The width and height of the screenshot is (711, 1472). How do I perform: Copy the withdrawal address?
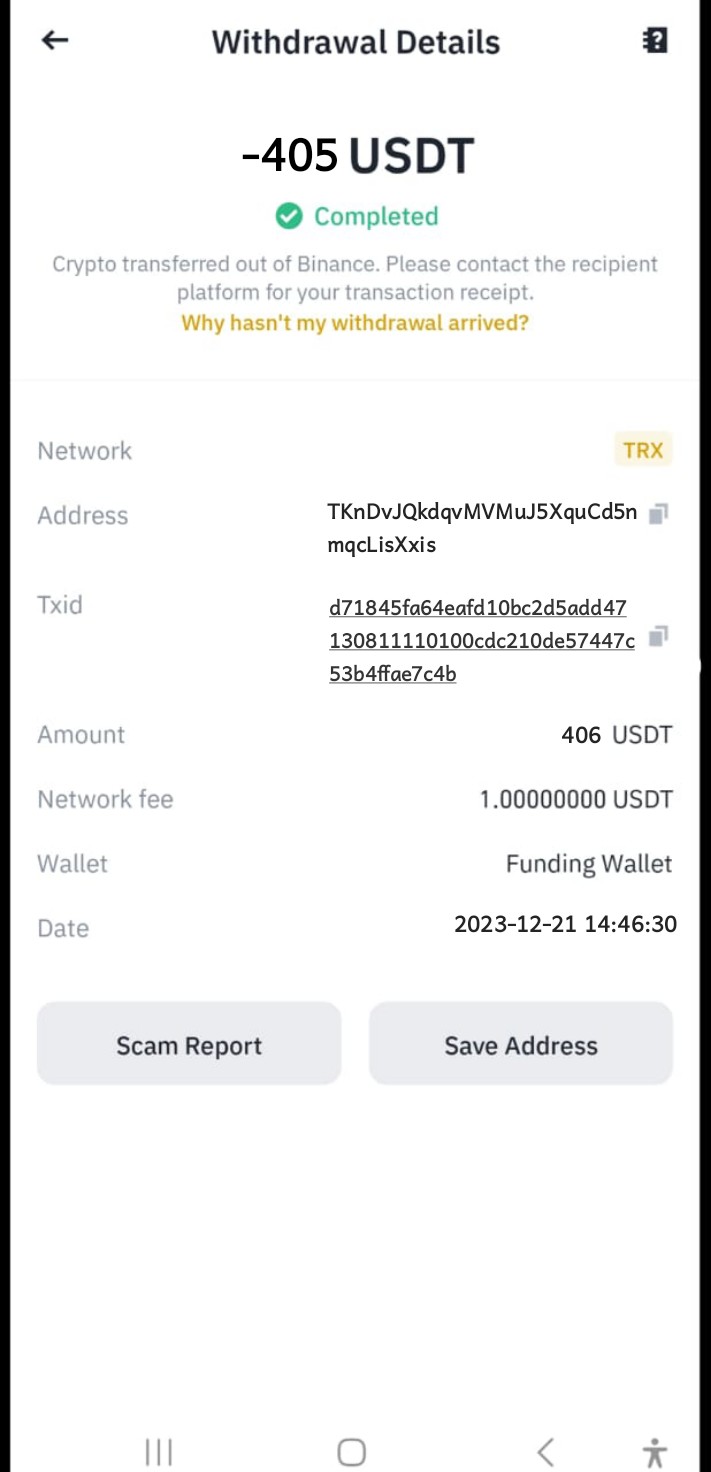(x=657, y=514)
